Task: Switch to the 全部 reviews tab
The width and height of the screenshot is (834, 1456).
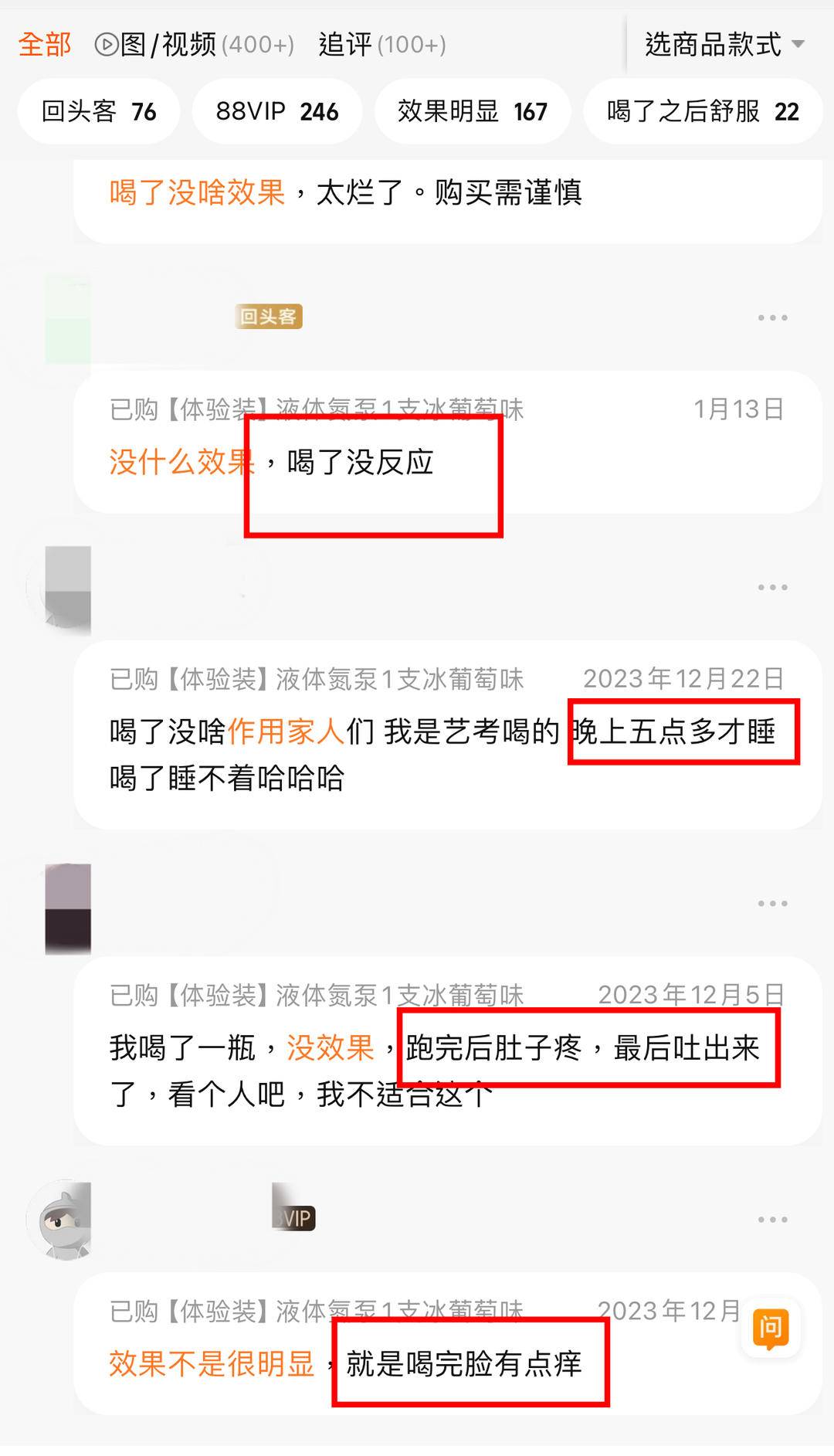Action: [45, 45]
